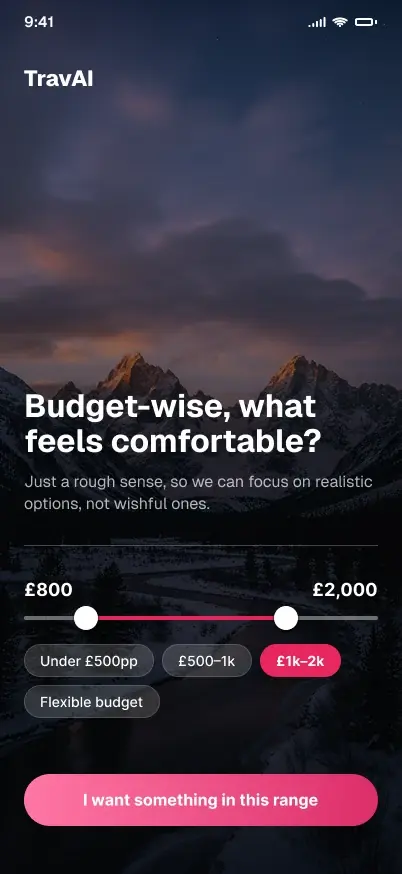Tap the minimum budget slider handle

tap(86, 618)
